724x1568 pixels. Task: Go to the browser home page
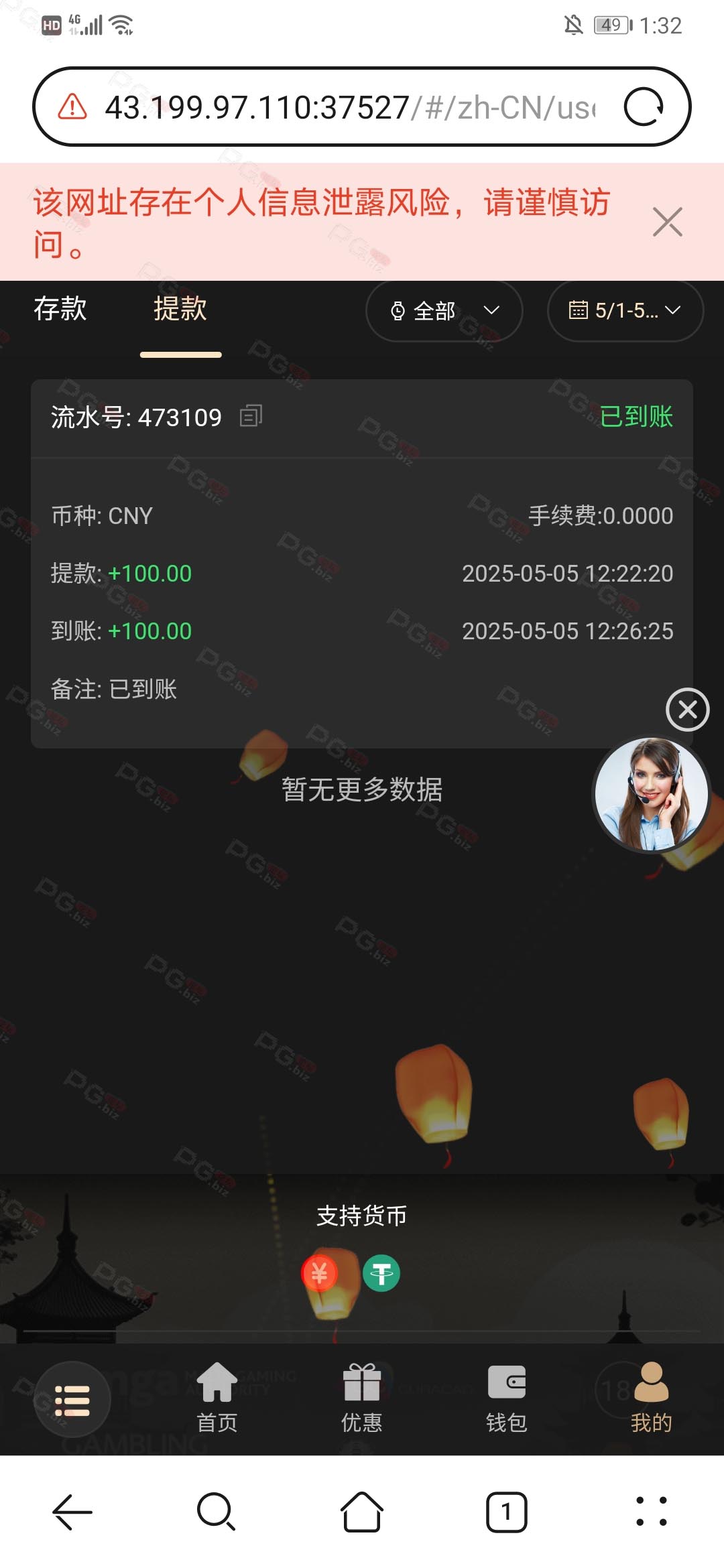coord(362,1512)
